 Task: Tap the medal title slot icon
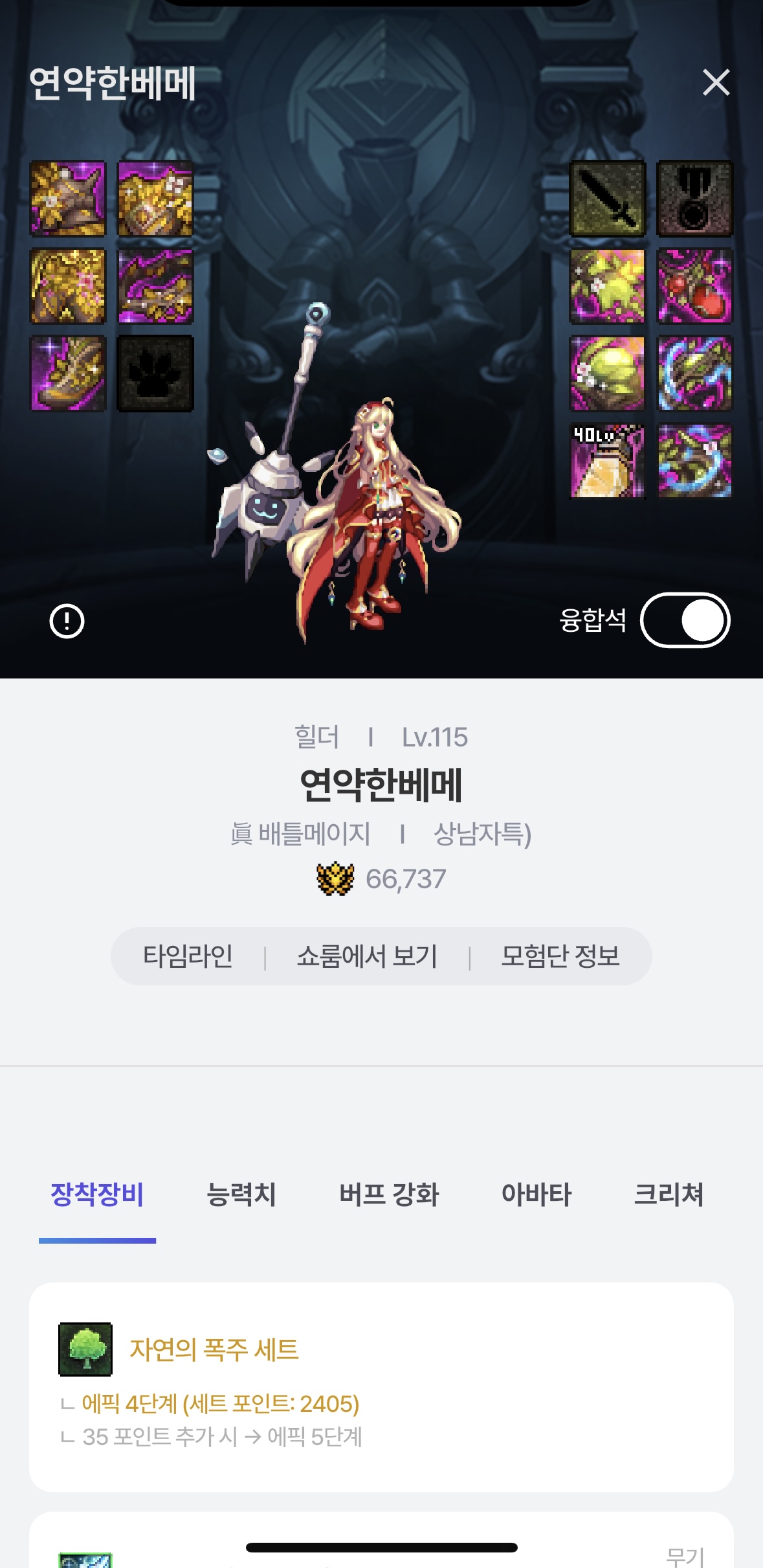[x=694, y=199]
